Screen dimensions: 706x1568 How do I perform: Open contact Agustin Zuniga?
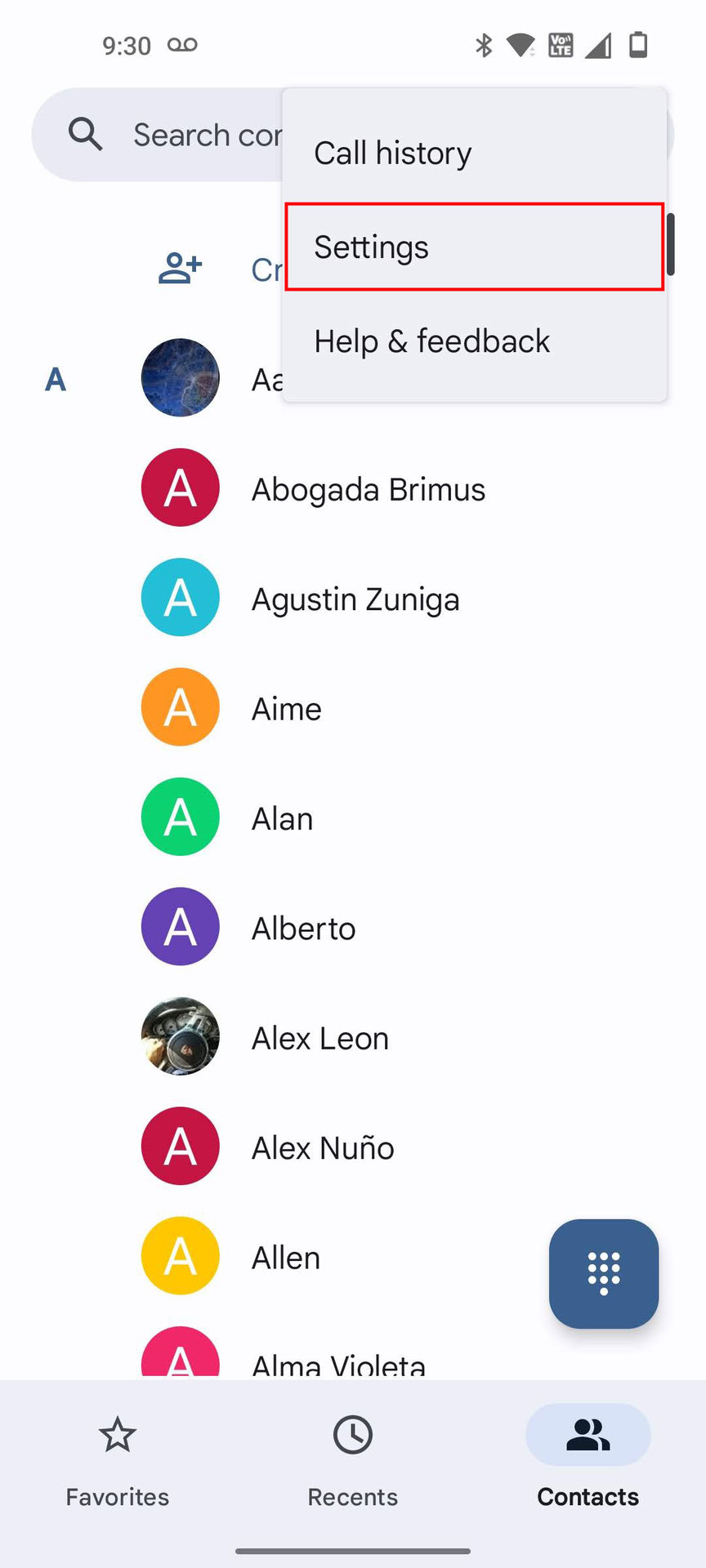pos(355,599)
